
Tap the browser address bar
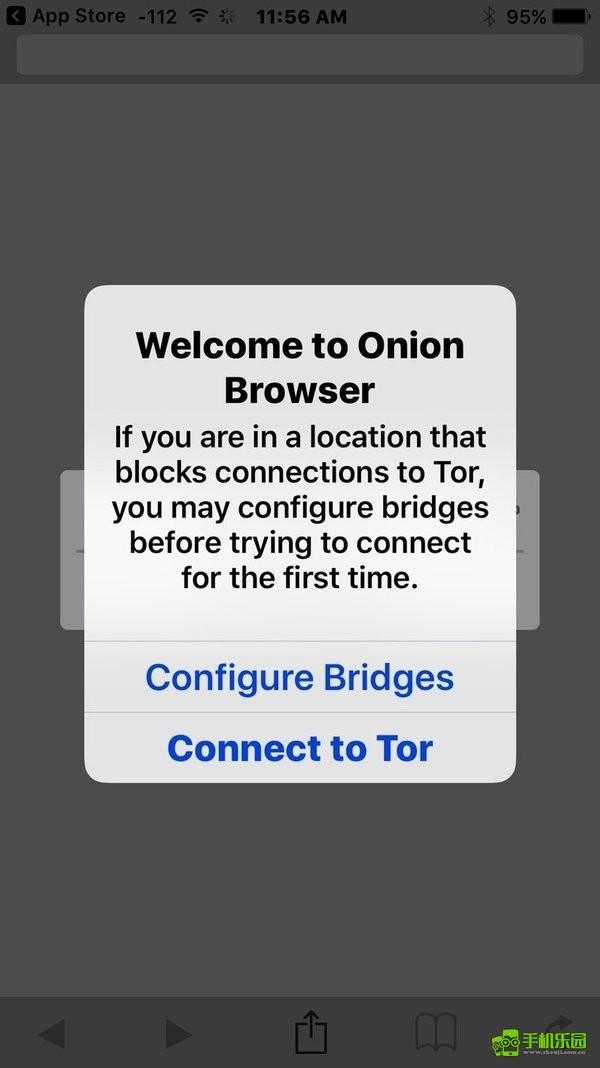pos(300,54)
